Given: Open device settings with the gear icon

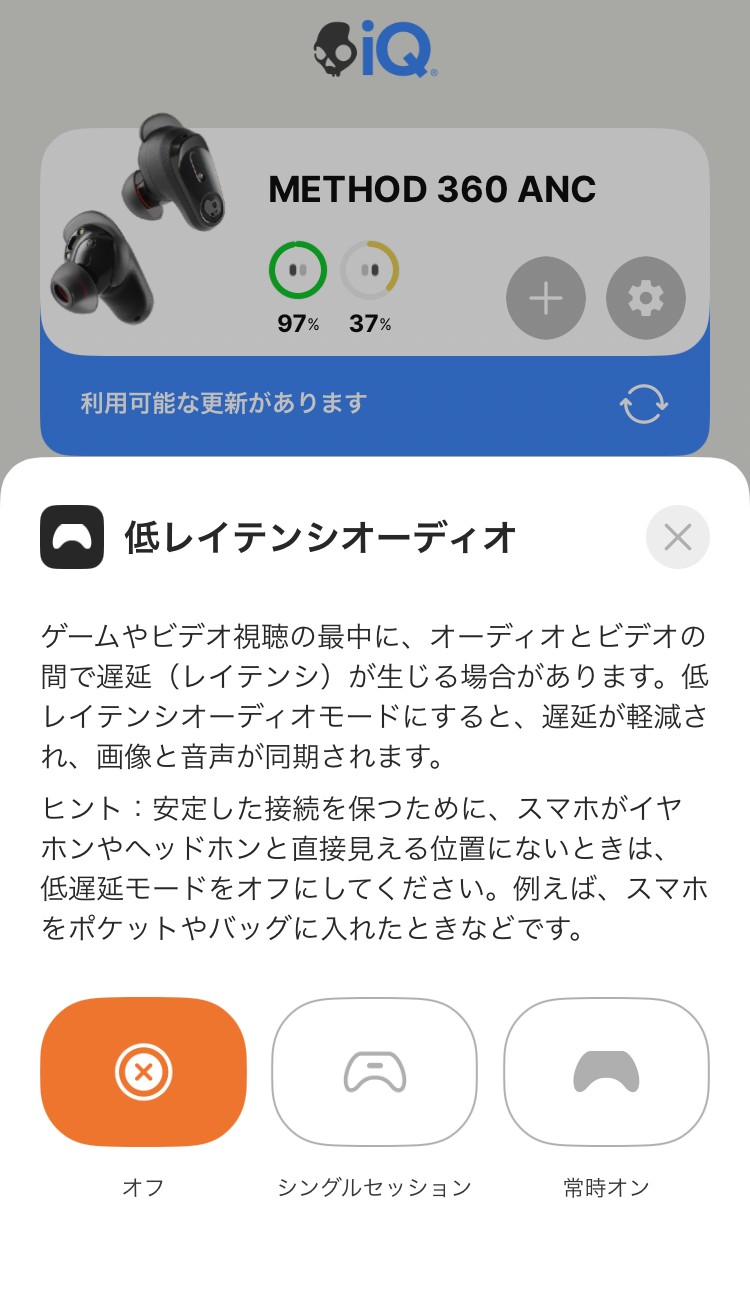Looking at the screenshot, I should coord(645,297).
